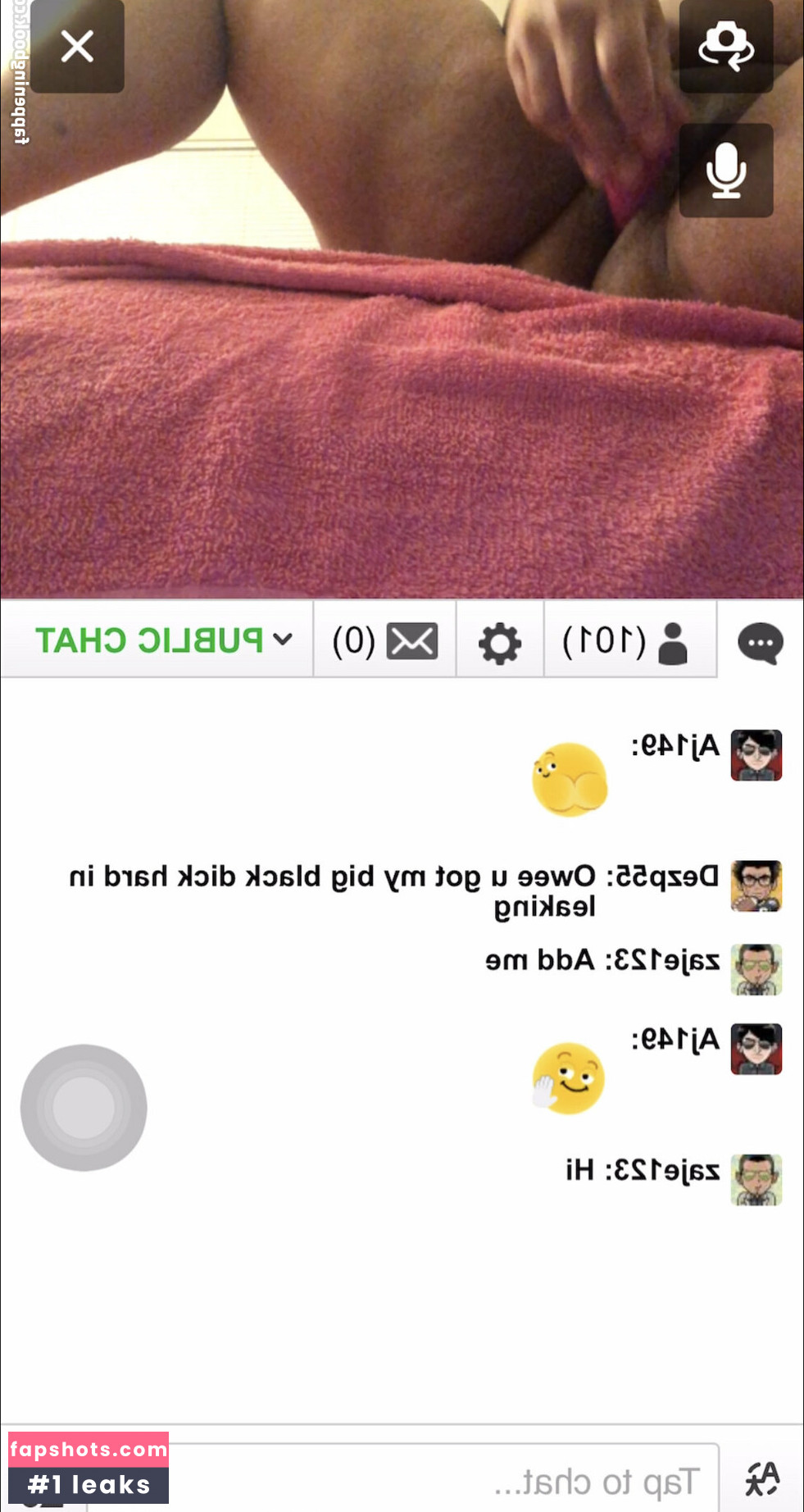Switch the camera
This screenshot has height=1512, width=804.
726,46
